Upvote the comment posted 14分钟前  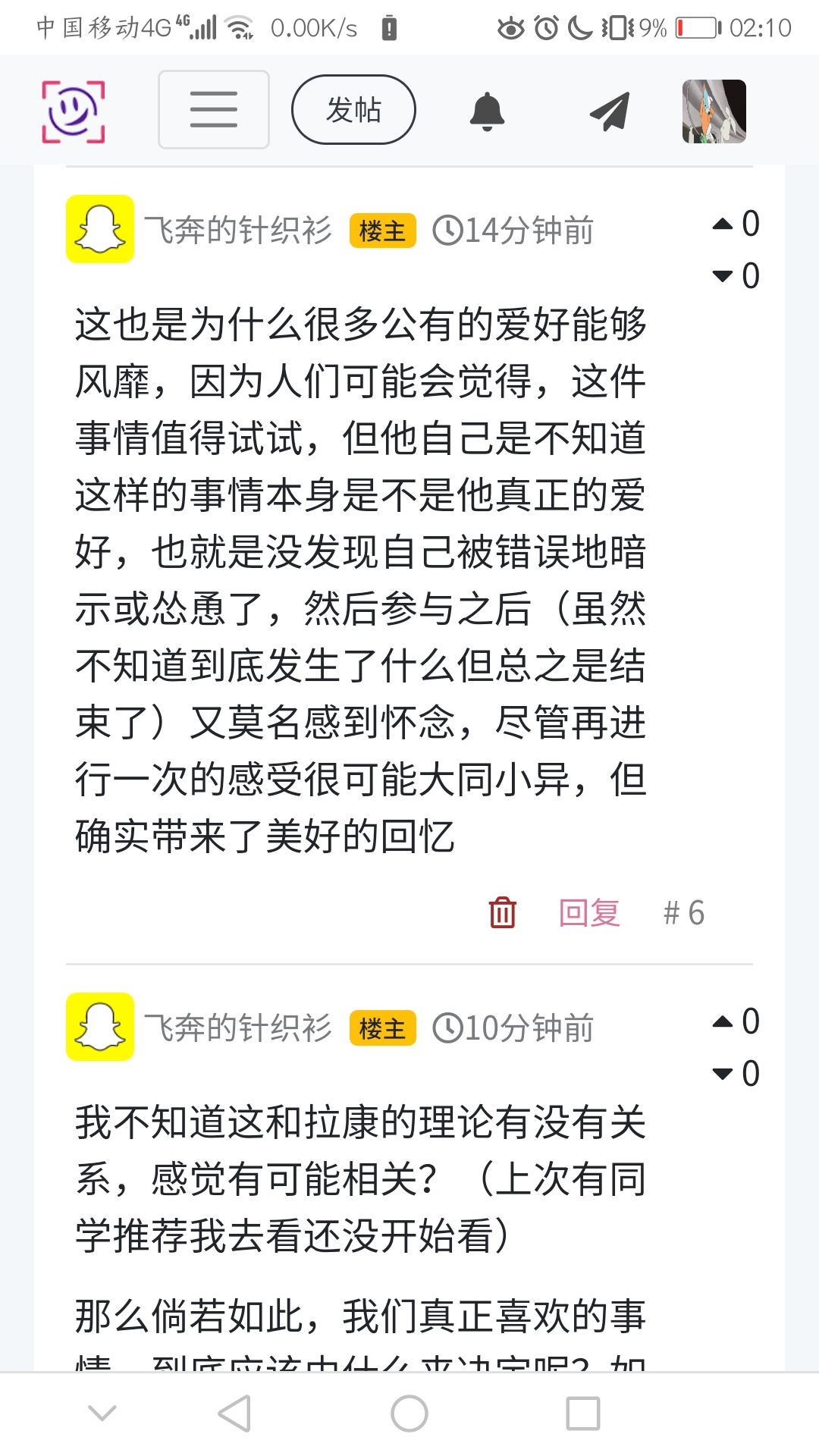point(723,224)
